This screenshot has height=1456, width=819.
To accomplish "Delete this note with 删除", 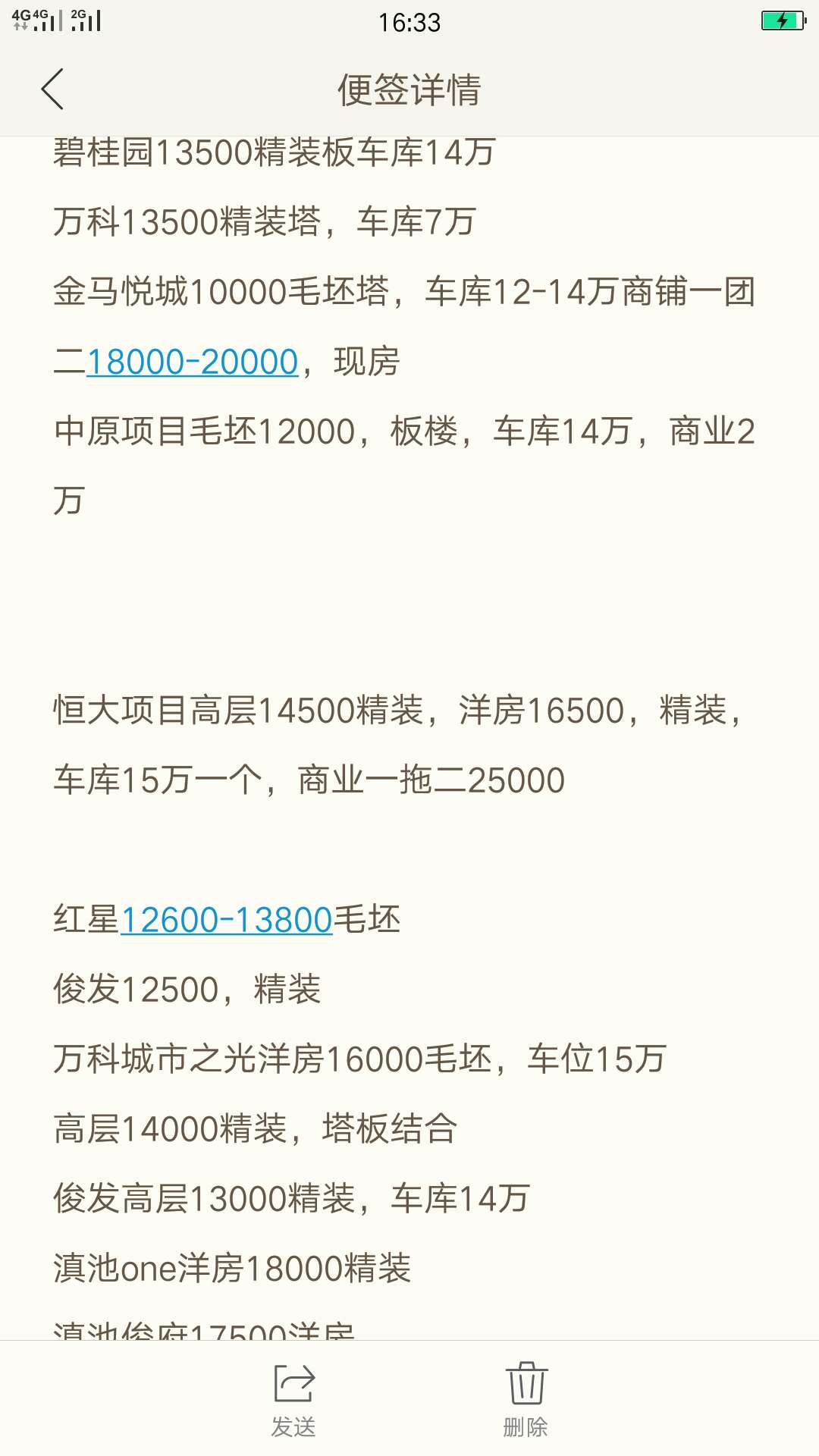I will (526, 1401).
